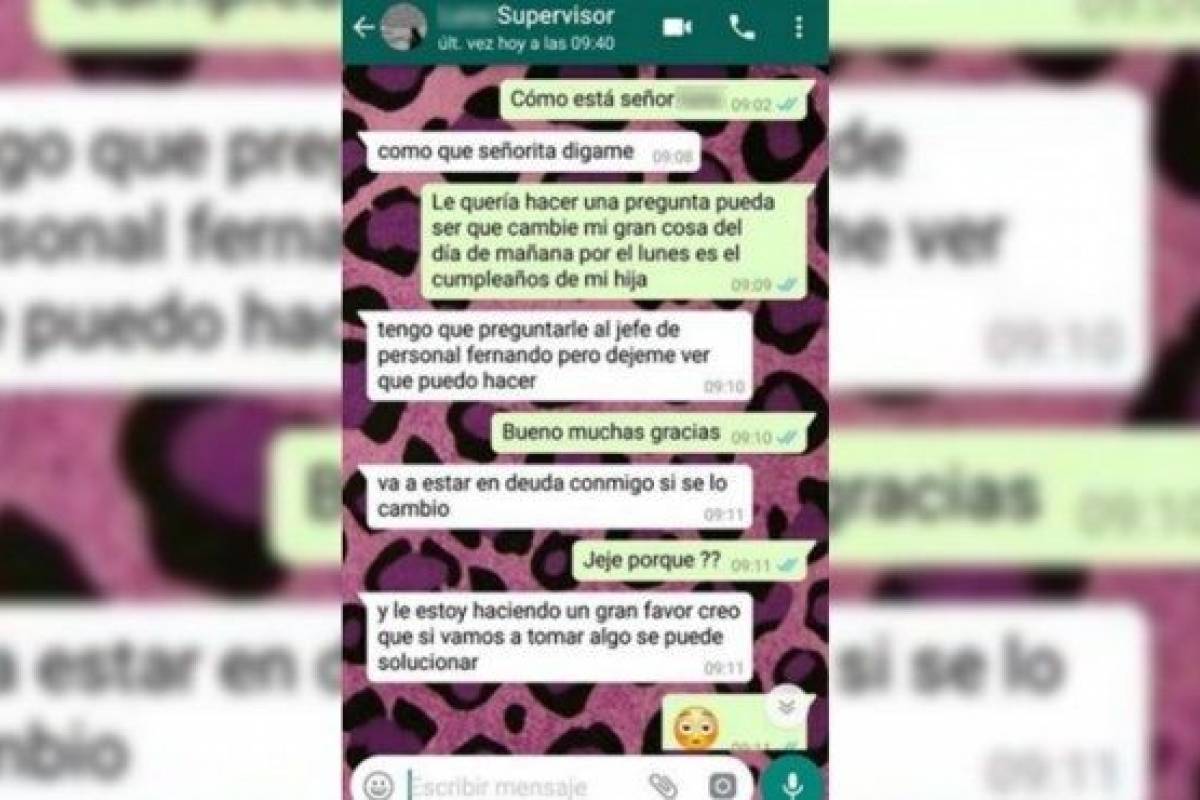Viewport: 1200px width, 800px height.
Task: Start a video call with Supervisor
Action: tap(677, 28)
